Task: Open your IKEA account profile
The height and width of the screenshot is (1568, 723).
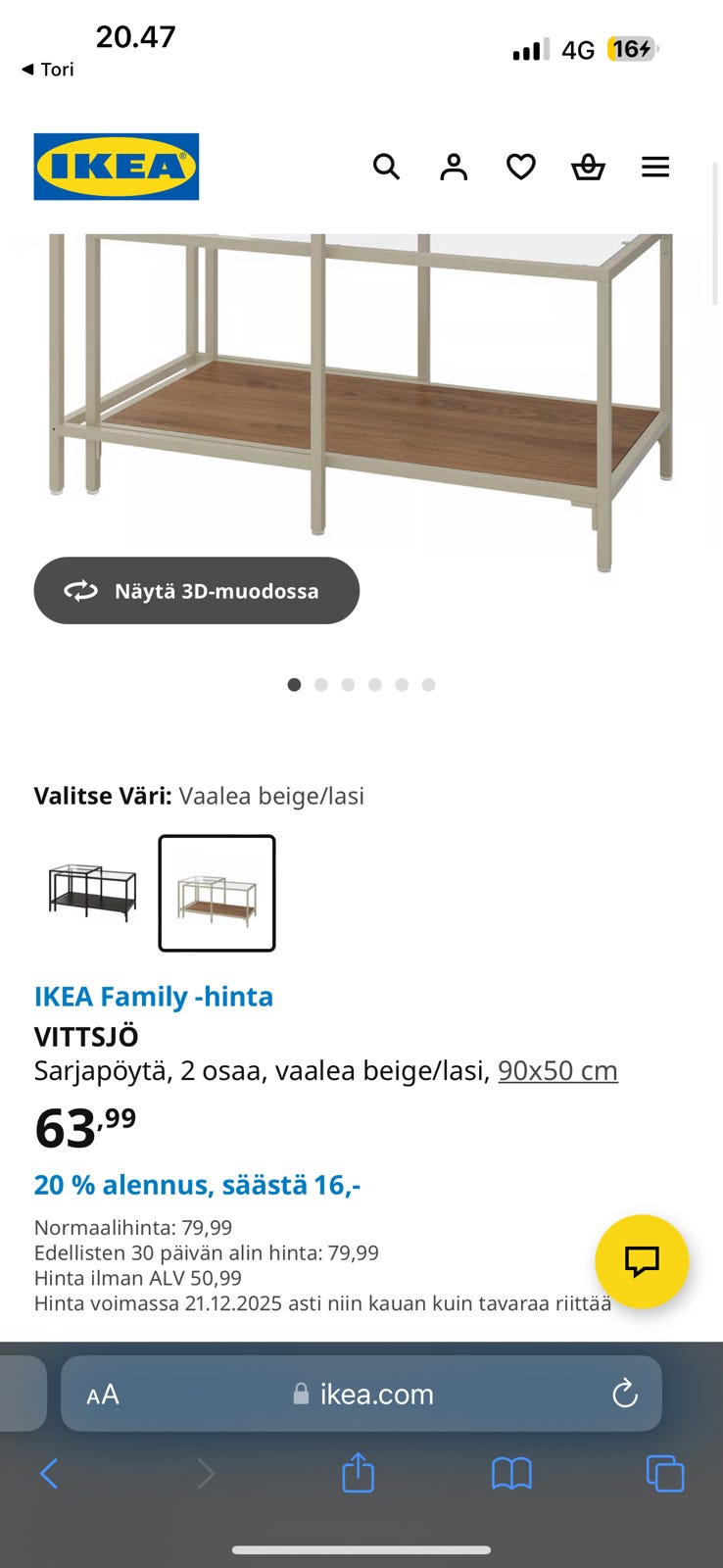Action: 454,167
